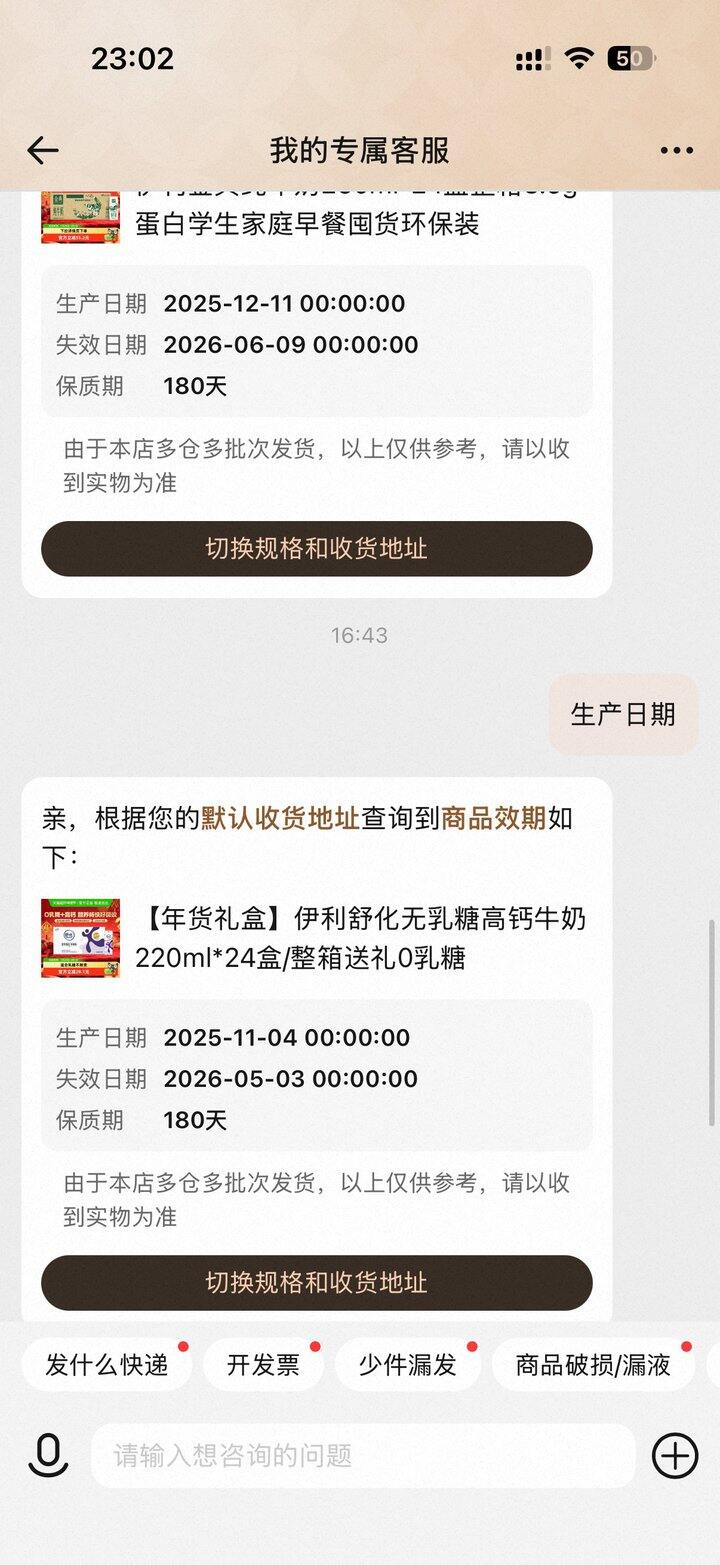Select the 少件漏发 quick chip

[x=407, y=1365]
